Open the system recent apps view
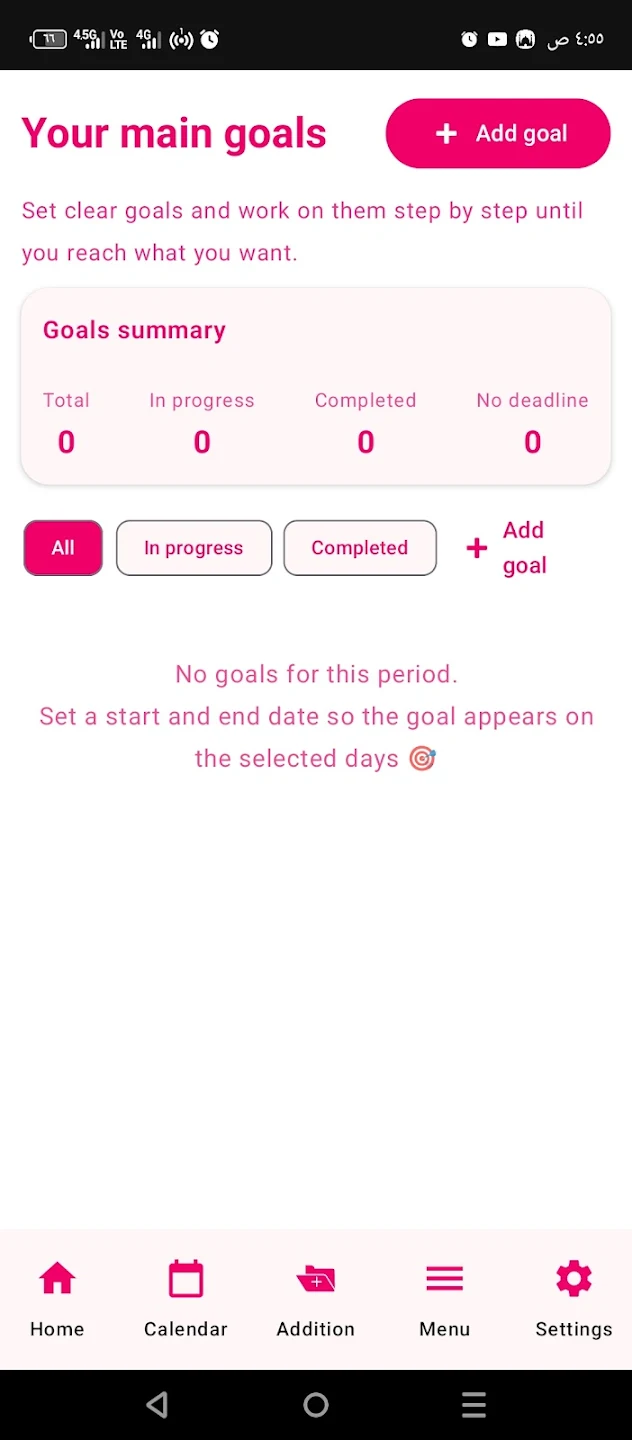This screenshot has height=1440, width=632. tap(474, 1405)
